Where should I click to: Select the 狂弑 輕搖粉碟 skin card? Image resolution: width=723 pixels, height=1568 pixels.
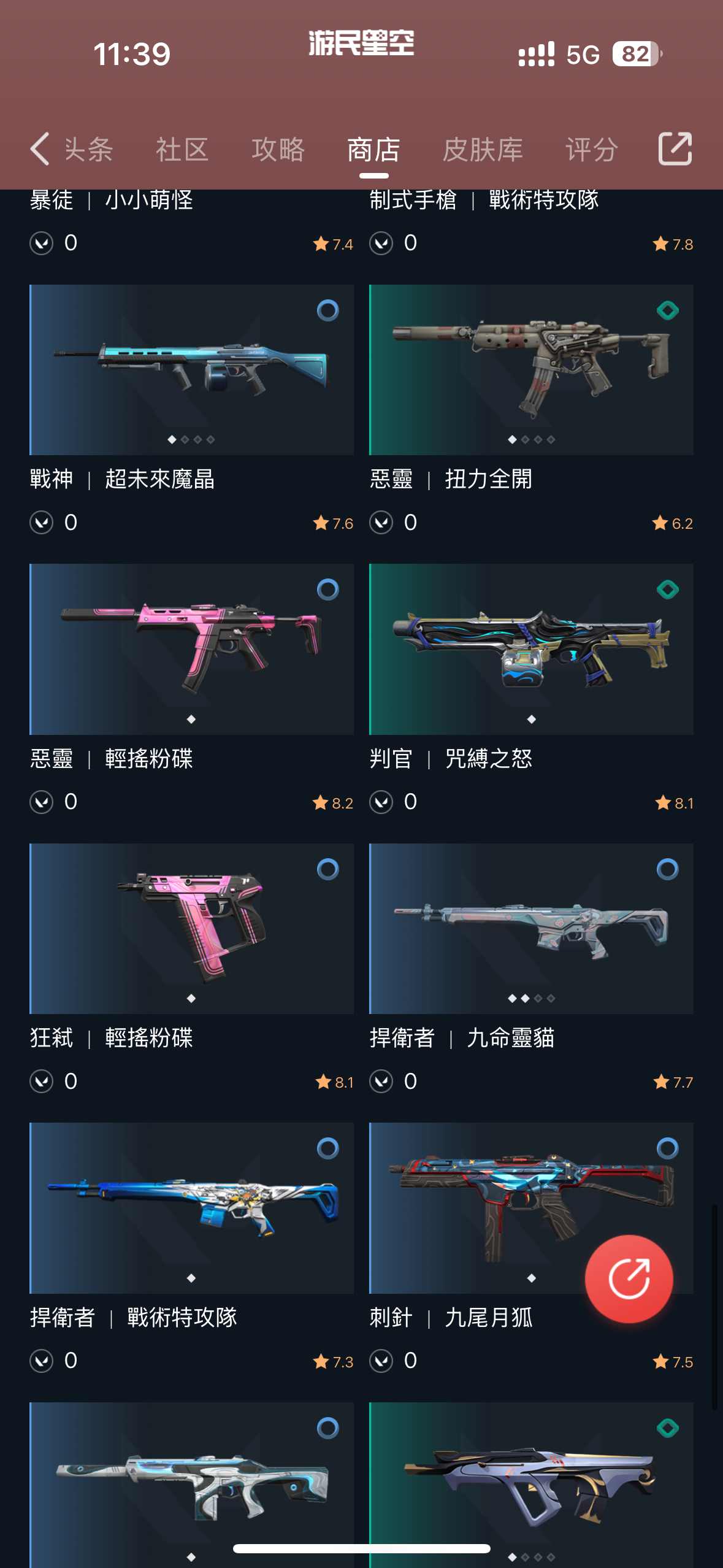pos(191,928)
